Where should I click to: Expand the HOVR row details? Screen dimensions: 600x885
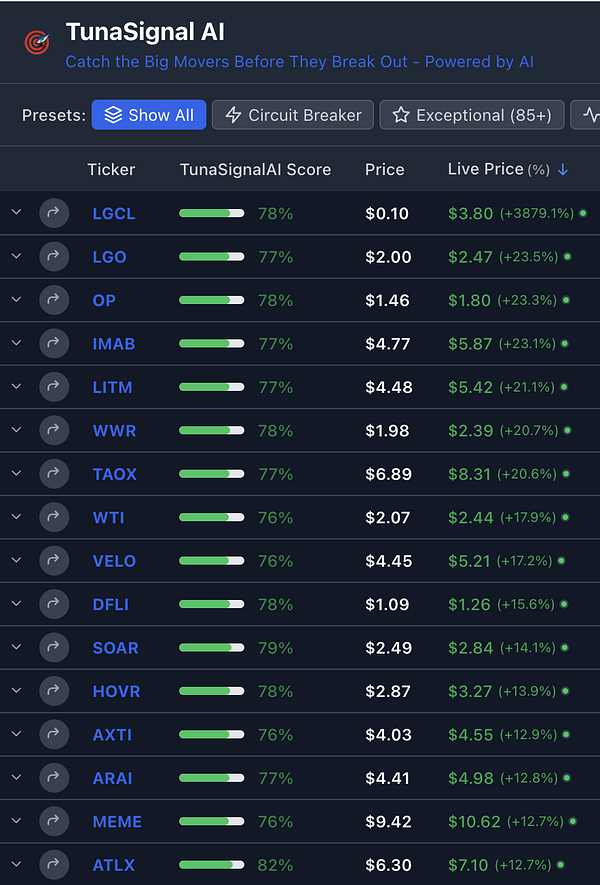16,691
